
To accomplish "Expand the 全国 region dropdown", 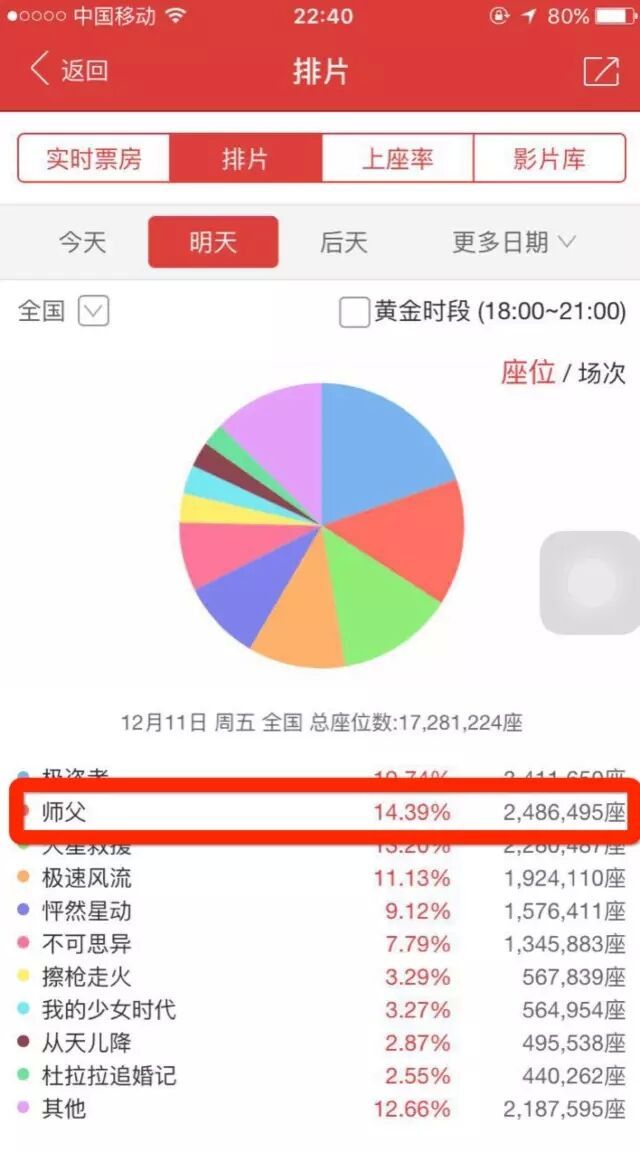I will coord(93,311).
